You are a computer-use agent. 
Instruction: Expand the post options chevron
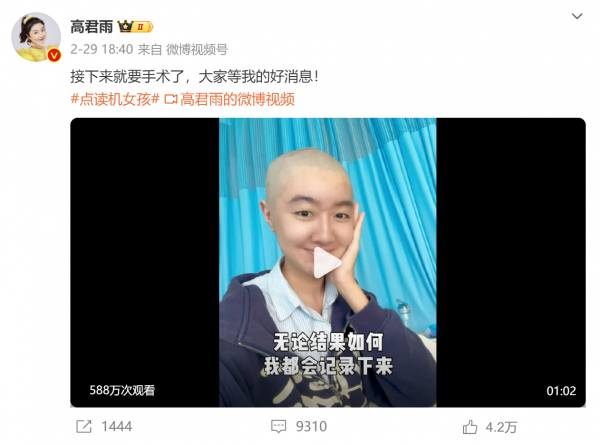pos(577,17)
